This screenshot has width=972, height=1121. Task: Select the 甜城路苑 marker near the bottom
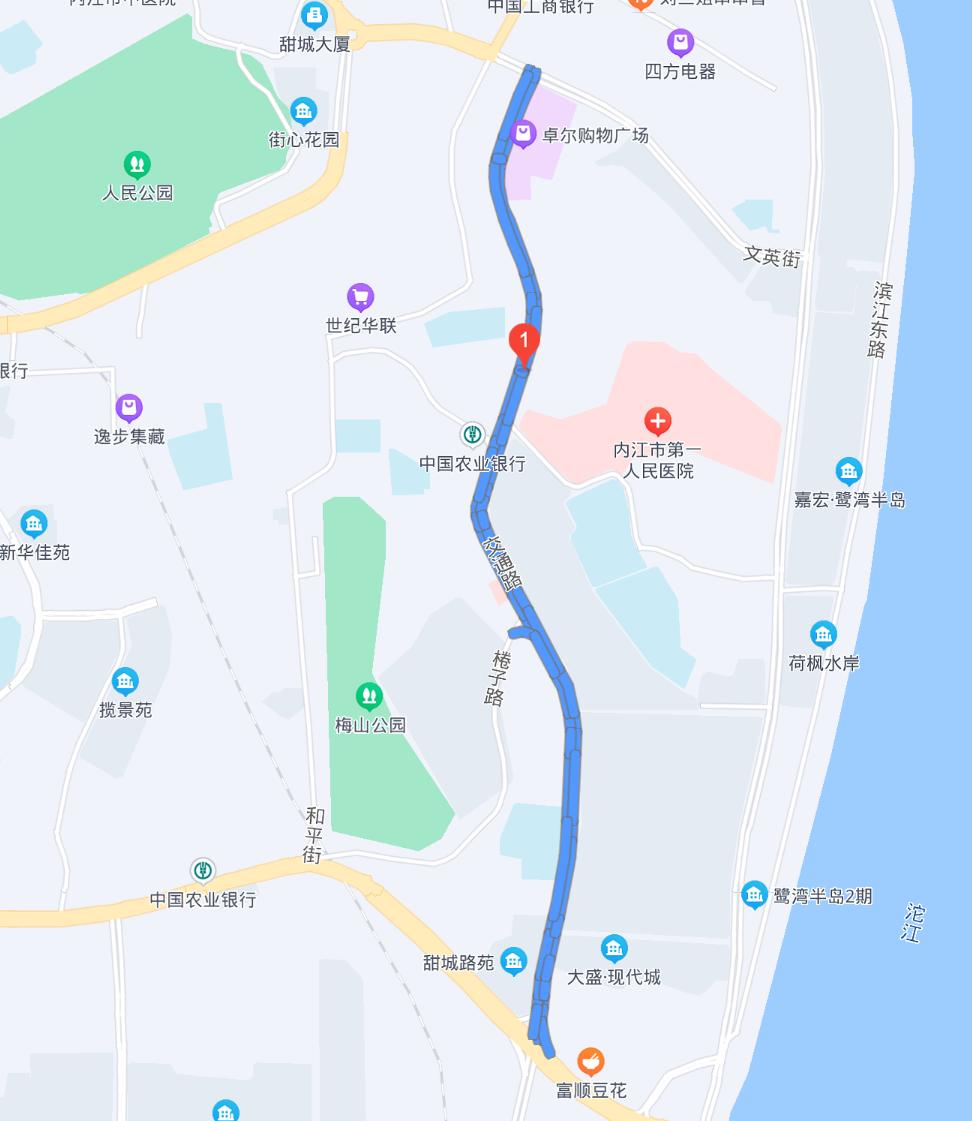513,960
